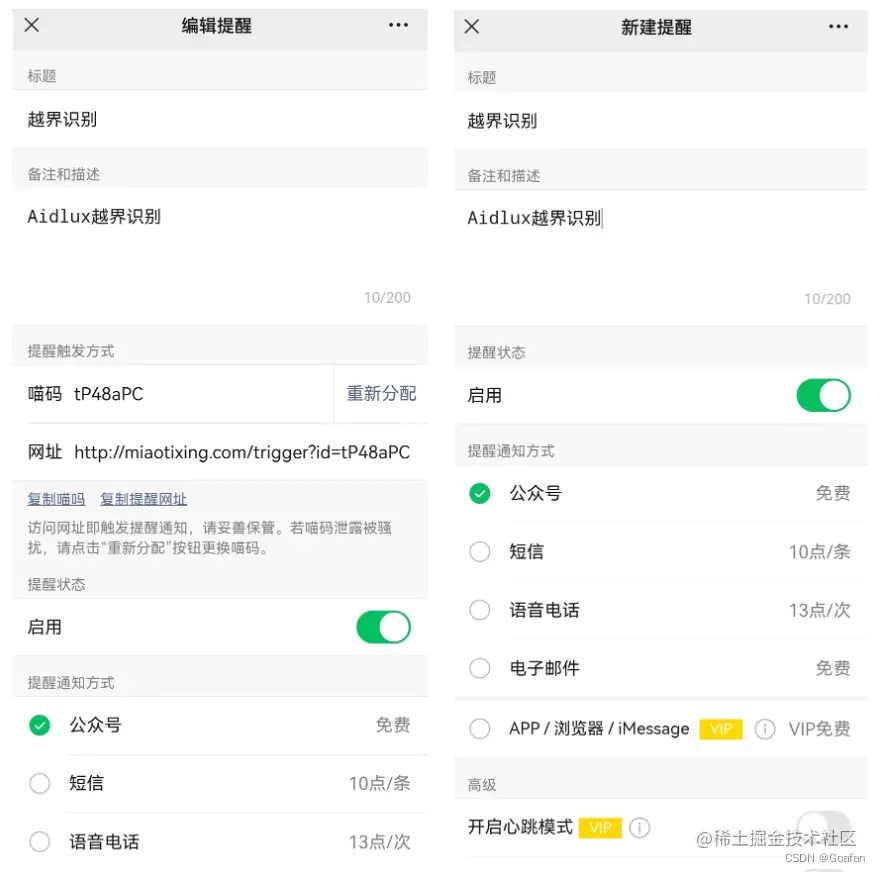Open the overflow menu on 新建提醒
The height and width of the screenshot is (872, 880).
(838, 26)
